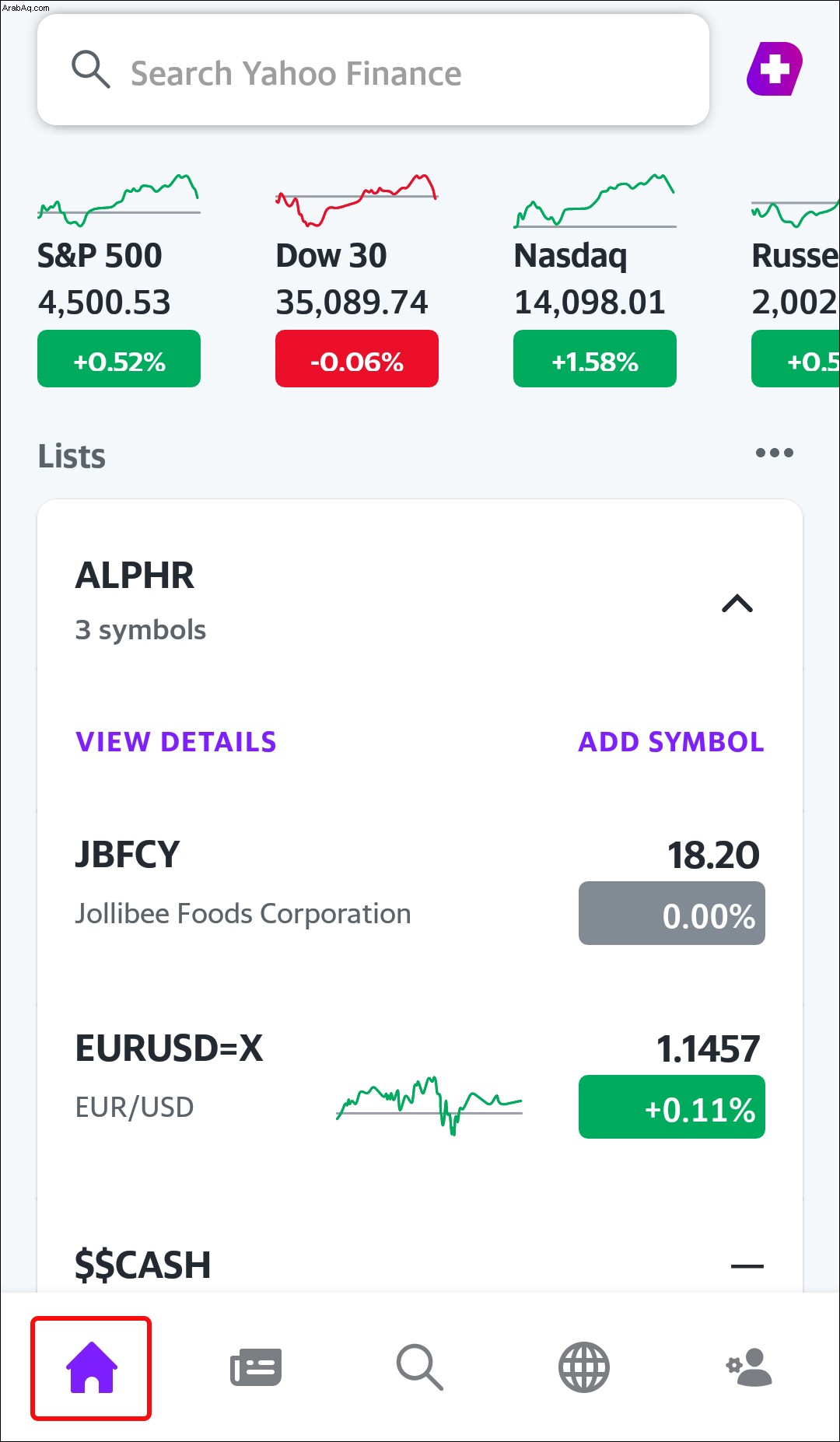Switch to the News tab
Viewport: 840px width, 1442px height.
point(256,1367)
